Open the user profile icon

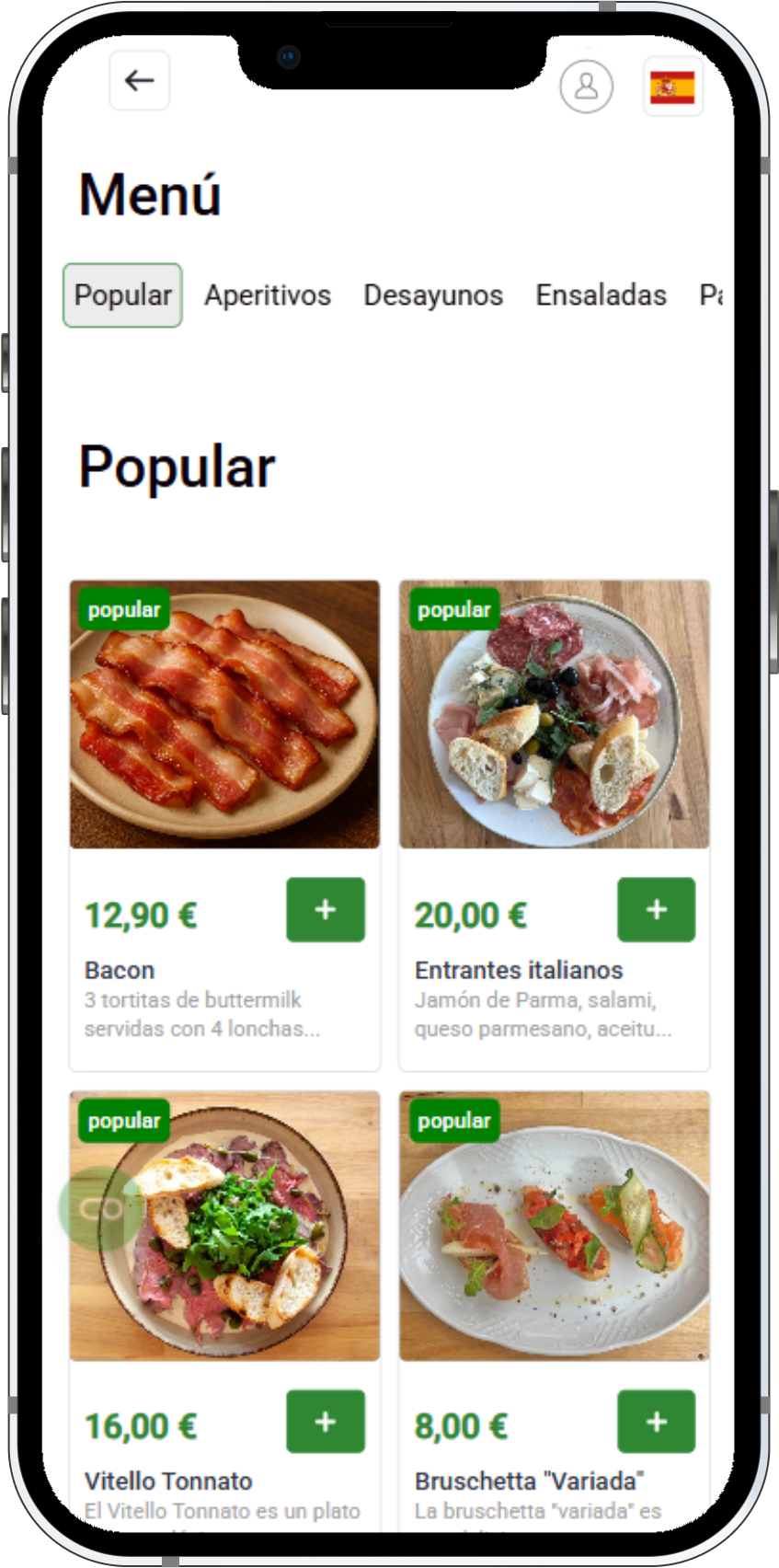coord(586,86)
